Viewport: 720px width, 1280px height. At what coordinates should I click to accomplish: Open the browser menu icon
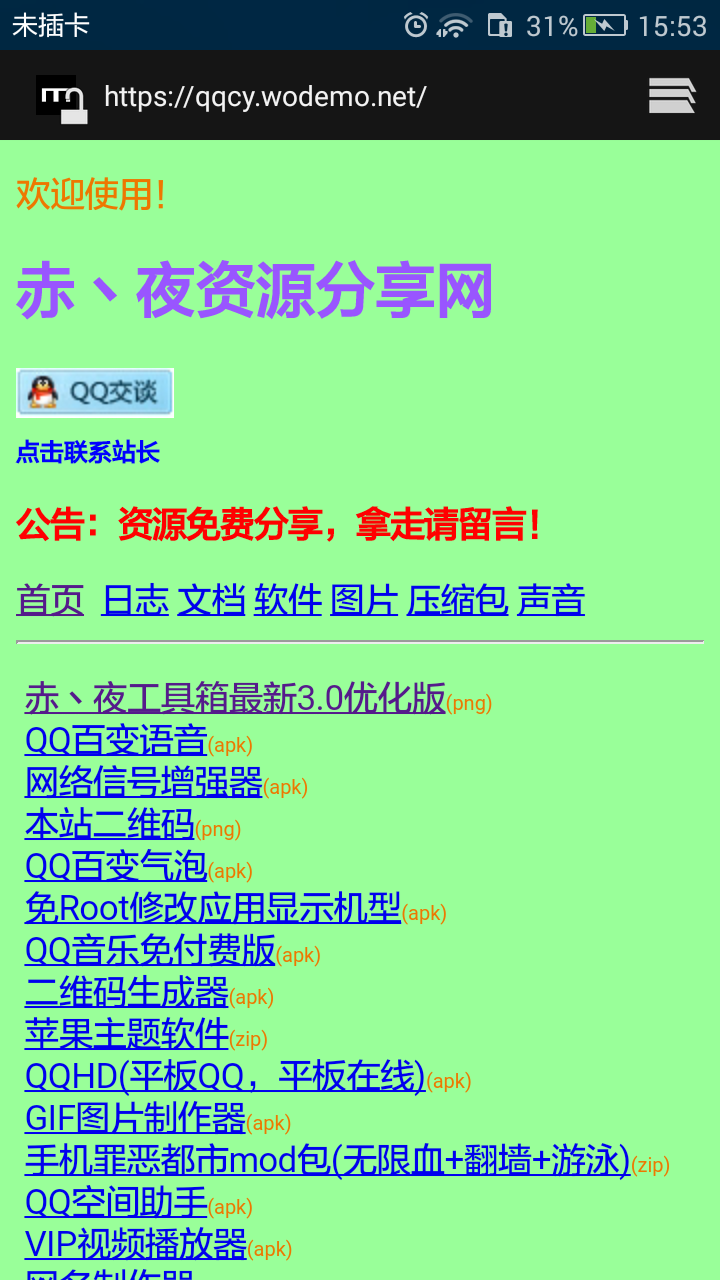pos(671,96)
